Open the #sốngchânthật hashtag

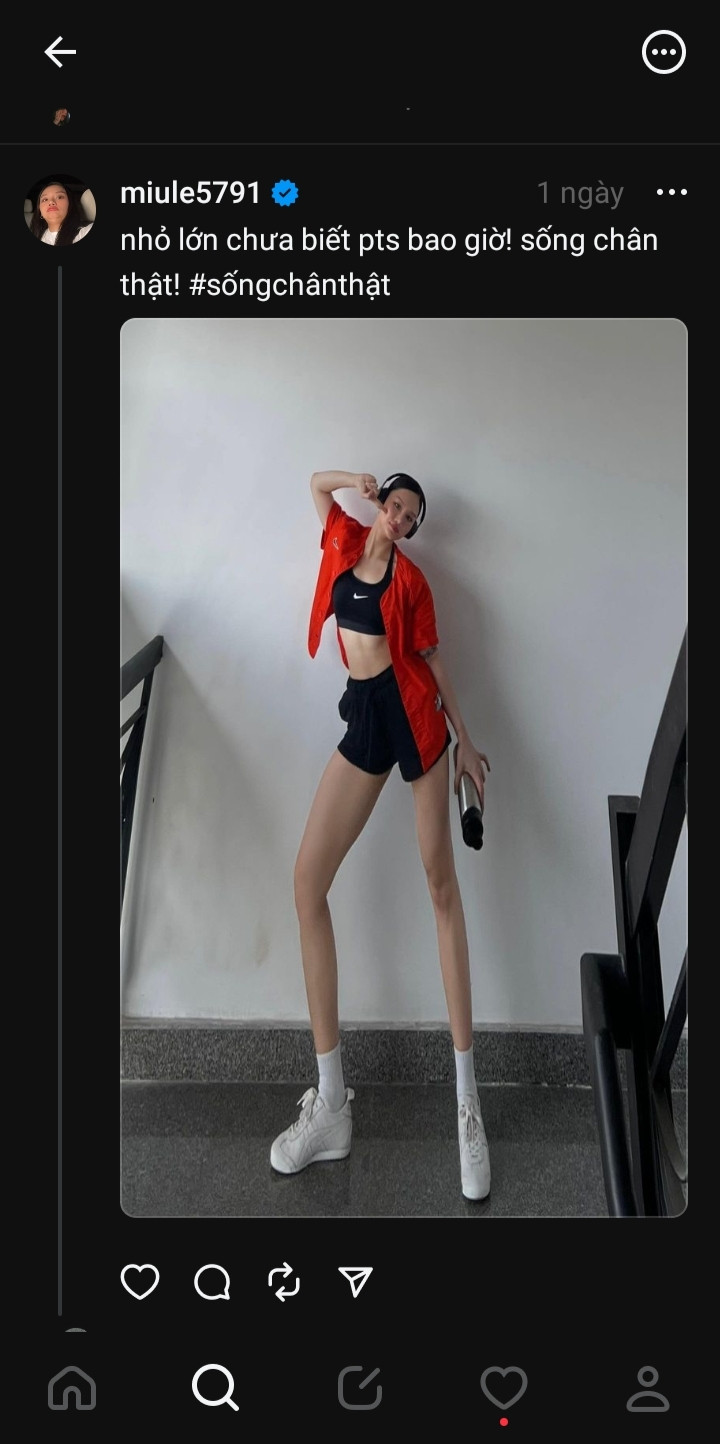pos(289,285)
